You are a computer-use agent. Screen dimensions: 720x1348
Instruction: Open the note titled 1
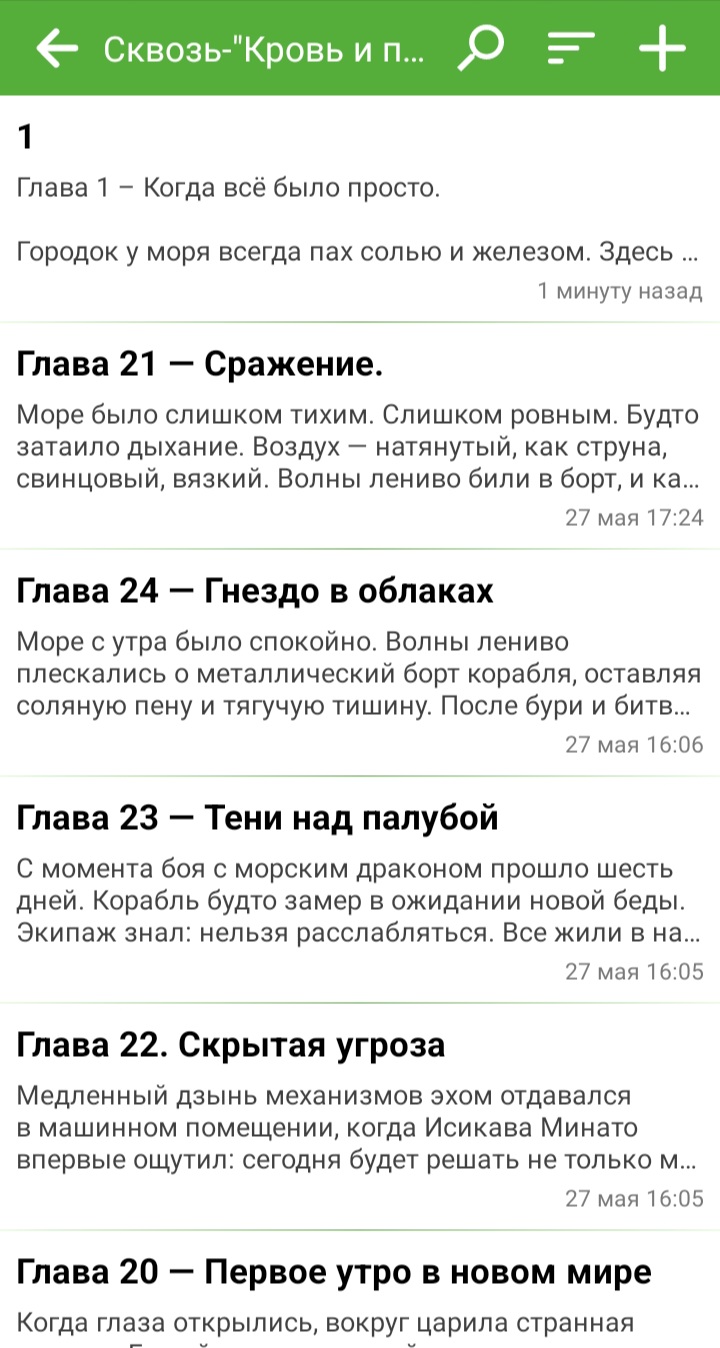[360, 209]
